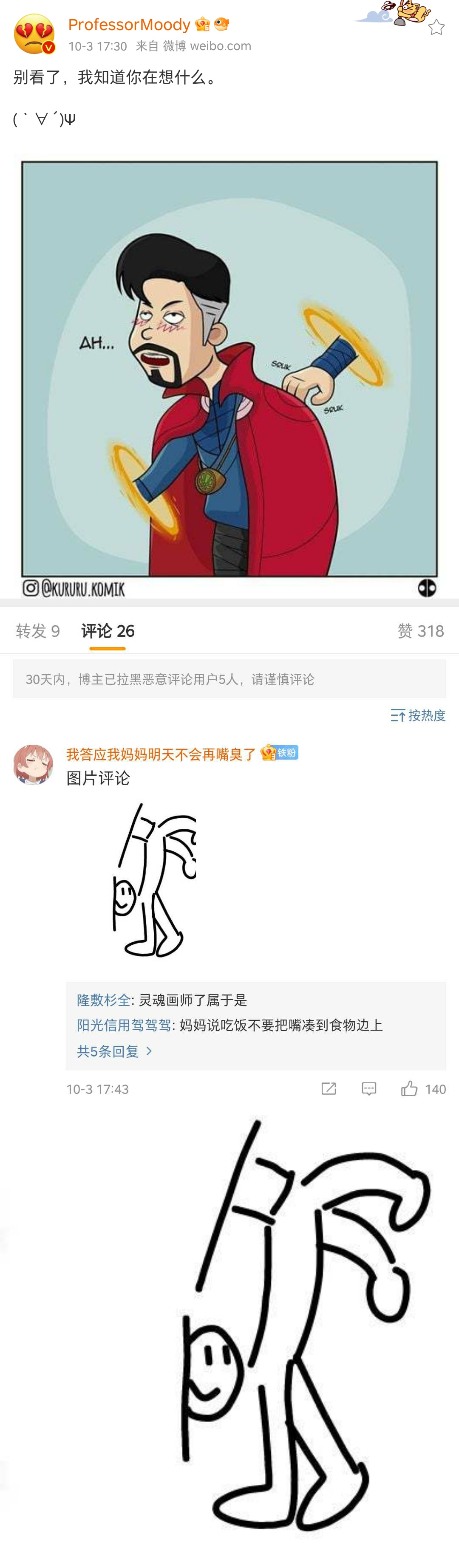The width and height of the screenshot is (459, 1568).
Task: Open ProfessorMoody's profile avatar
Action: (x=34, y=34)
